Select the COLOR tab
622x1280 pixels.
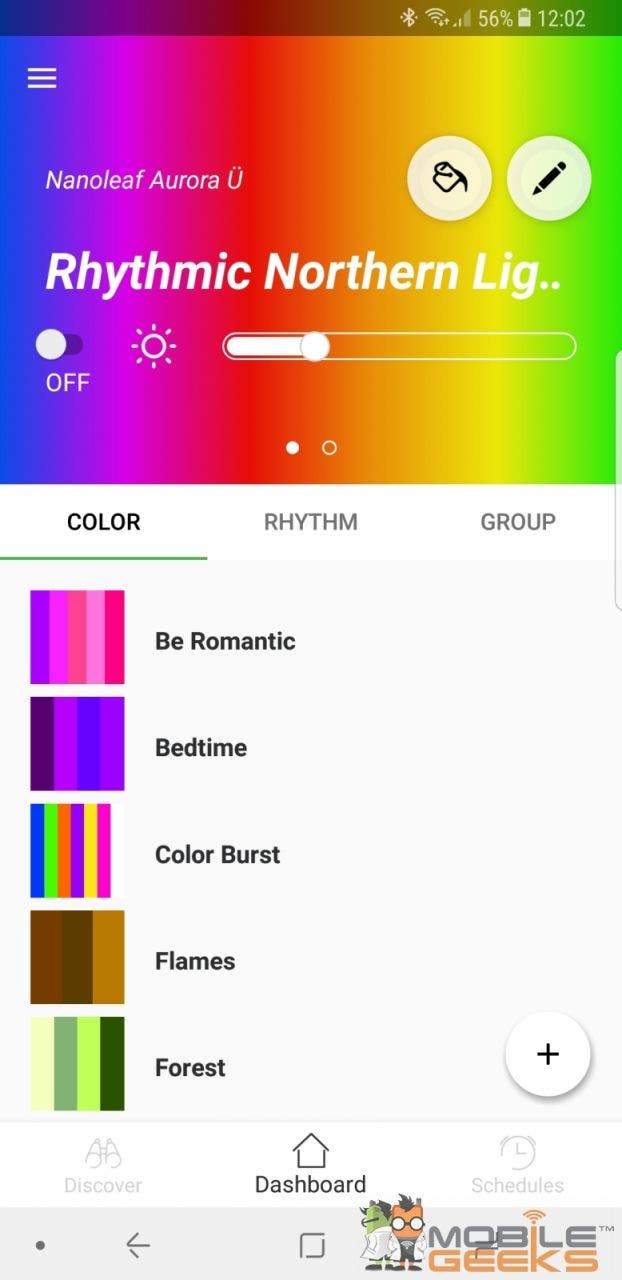point(104,521)
